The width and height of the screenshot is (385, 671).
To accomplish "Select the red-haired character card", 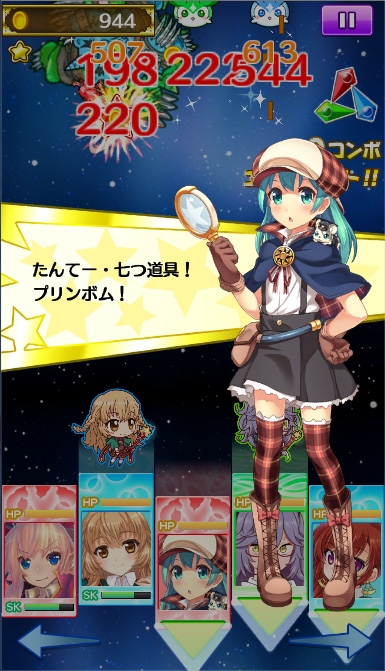I will [346, 550].
